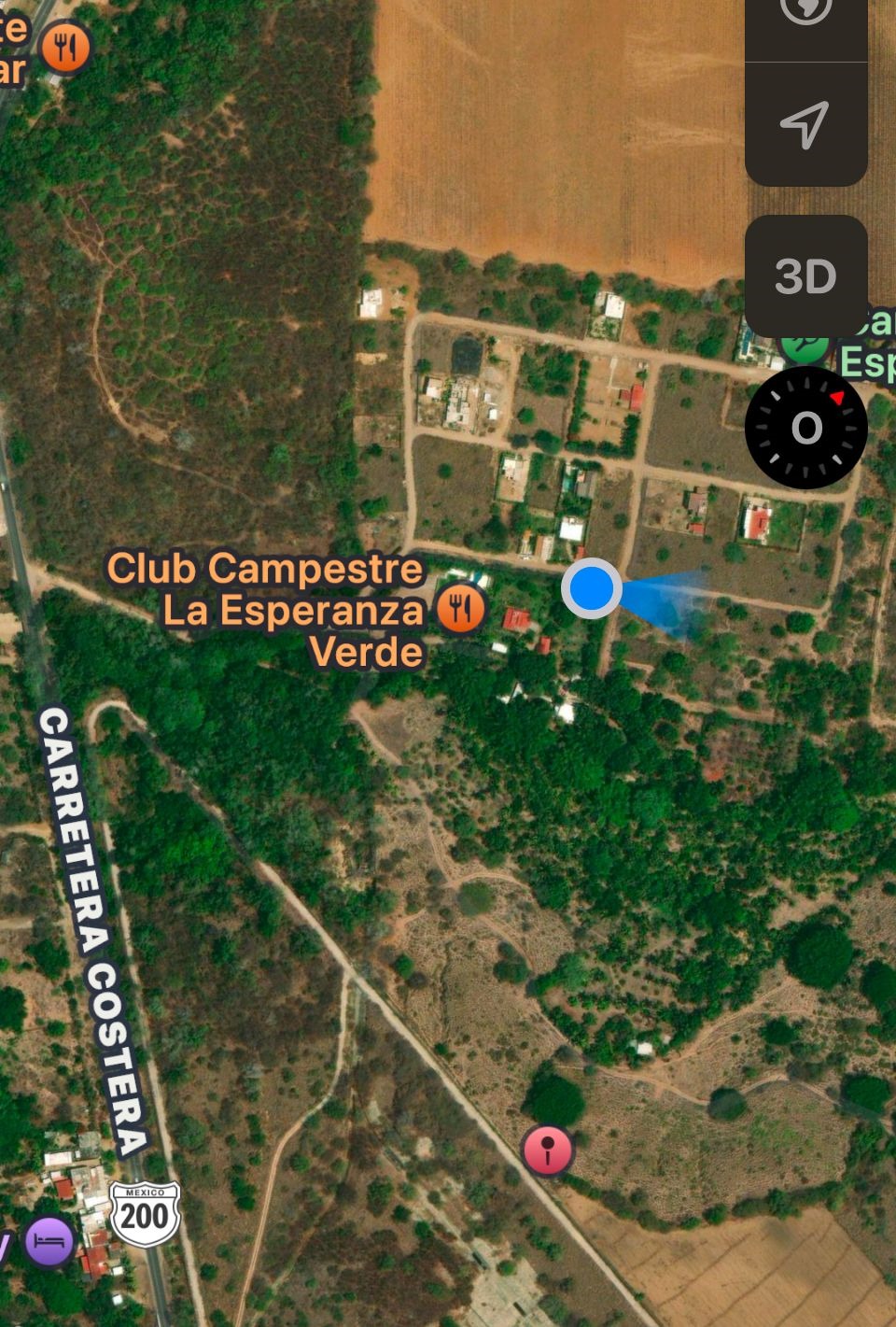Image resolution: width=896 pixels, height=1327 pixels.
Task: Select the red dropped pin marker
Action: tap(548, 1149)
